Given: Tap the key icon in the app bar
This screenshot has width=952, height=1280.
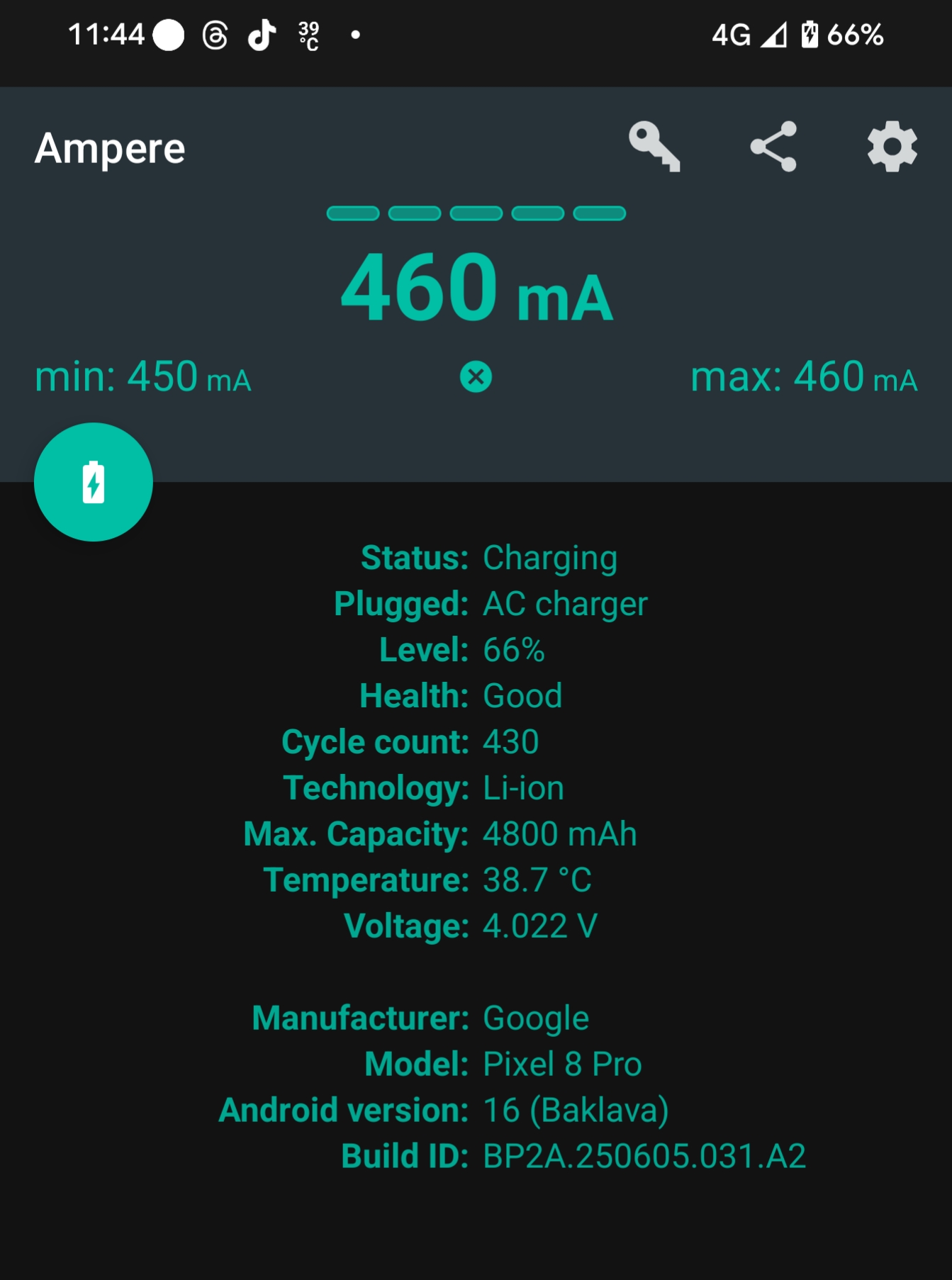Looking at the screenshot, I should click(x=654, y=147).
